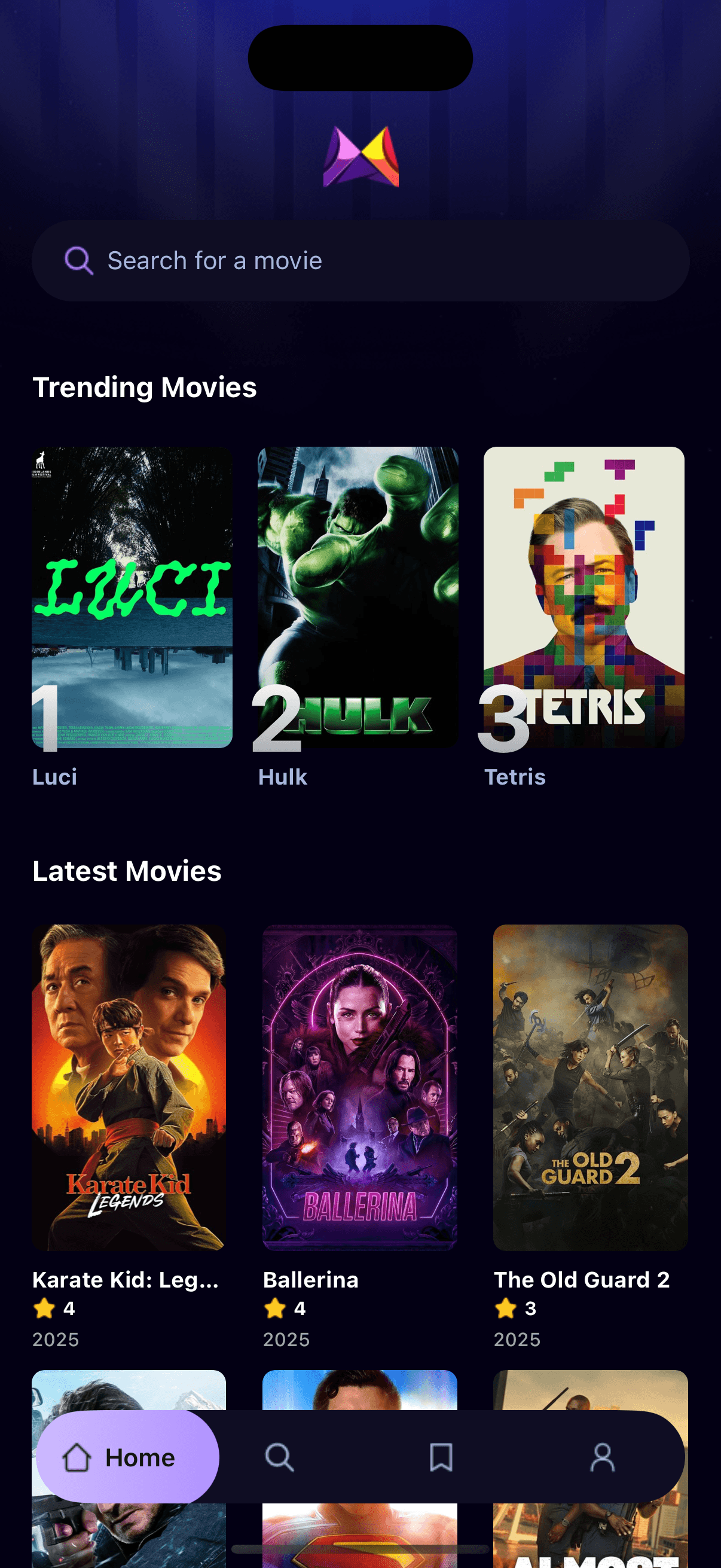Image resolution: width=721 pixels, height=1568 pixels.
Task: Go to the search tab in the bottom bar
Action: click(x=279, y=1457)
